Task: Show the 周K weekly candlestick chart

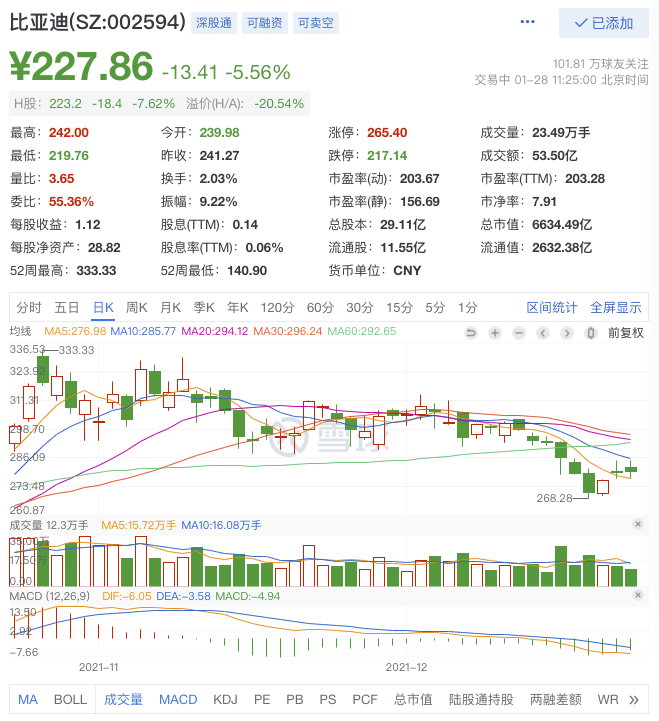Action: [x=136, y=307]
